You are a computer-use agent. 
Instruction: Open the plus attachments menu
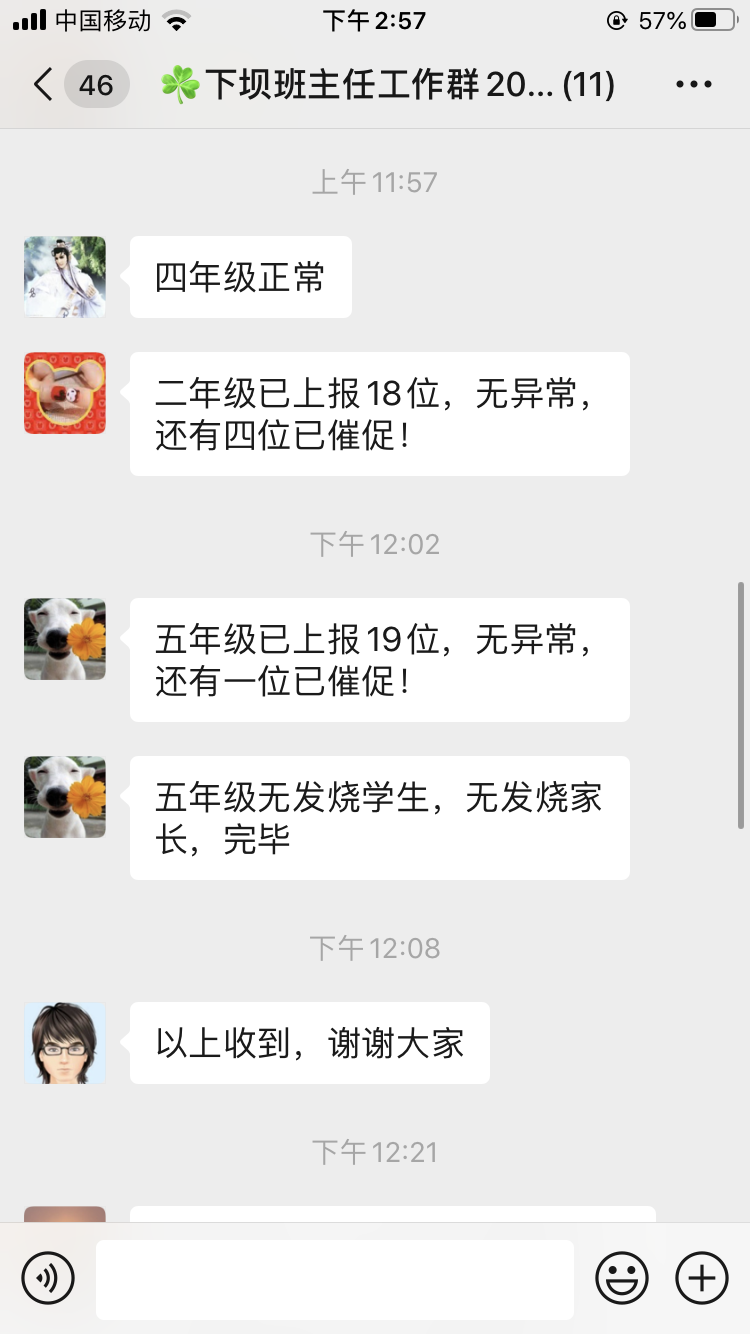tap(702, 1278)
